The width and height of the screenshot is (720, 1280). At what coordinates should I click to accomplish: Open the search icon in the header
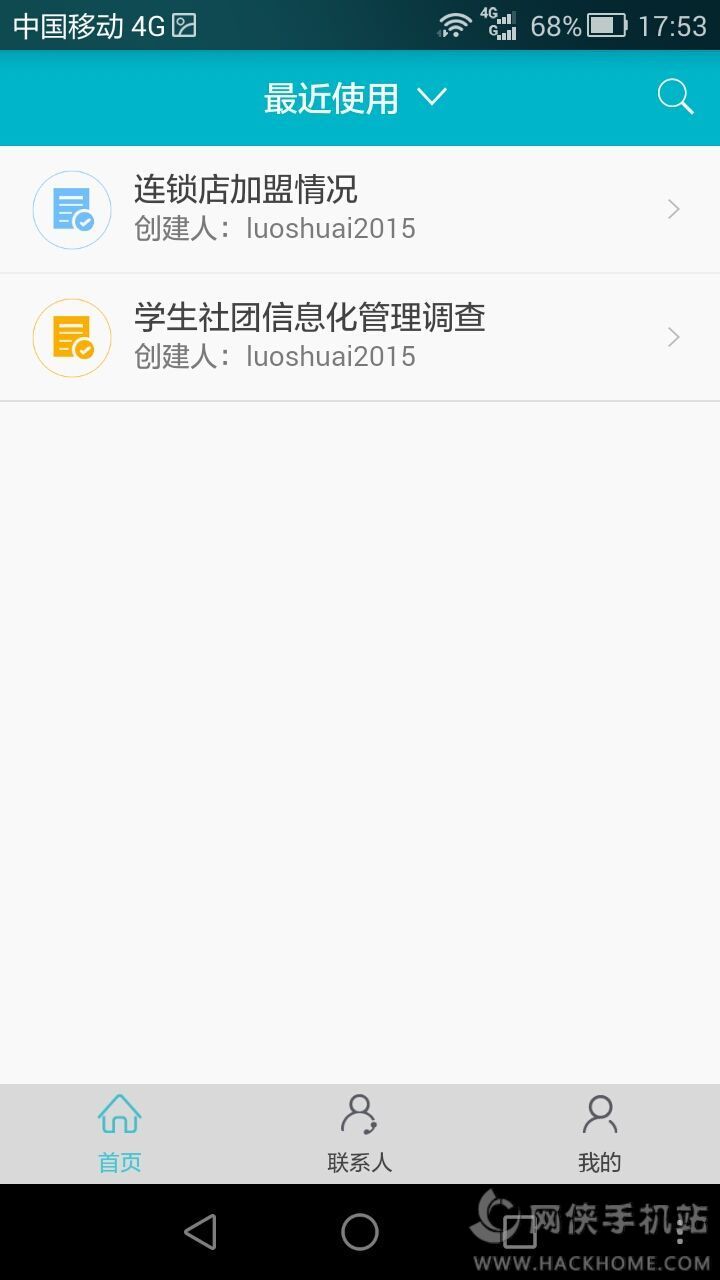click(x=675, y=98)
